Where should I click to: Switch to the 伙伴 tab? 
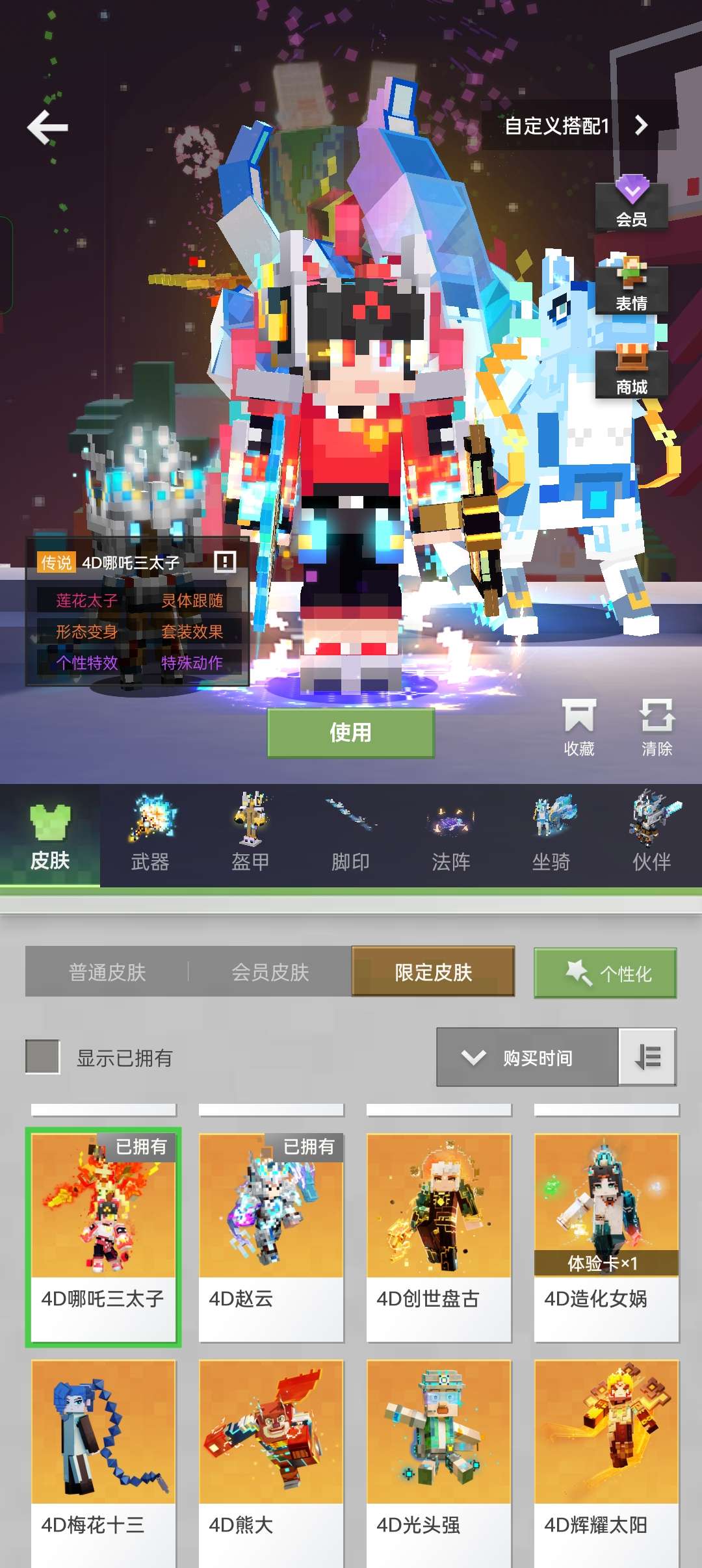tap(651, 835)
